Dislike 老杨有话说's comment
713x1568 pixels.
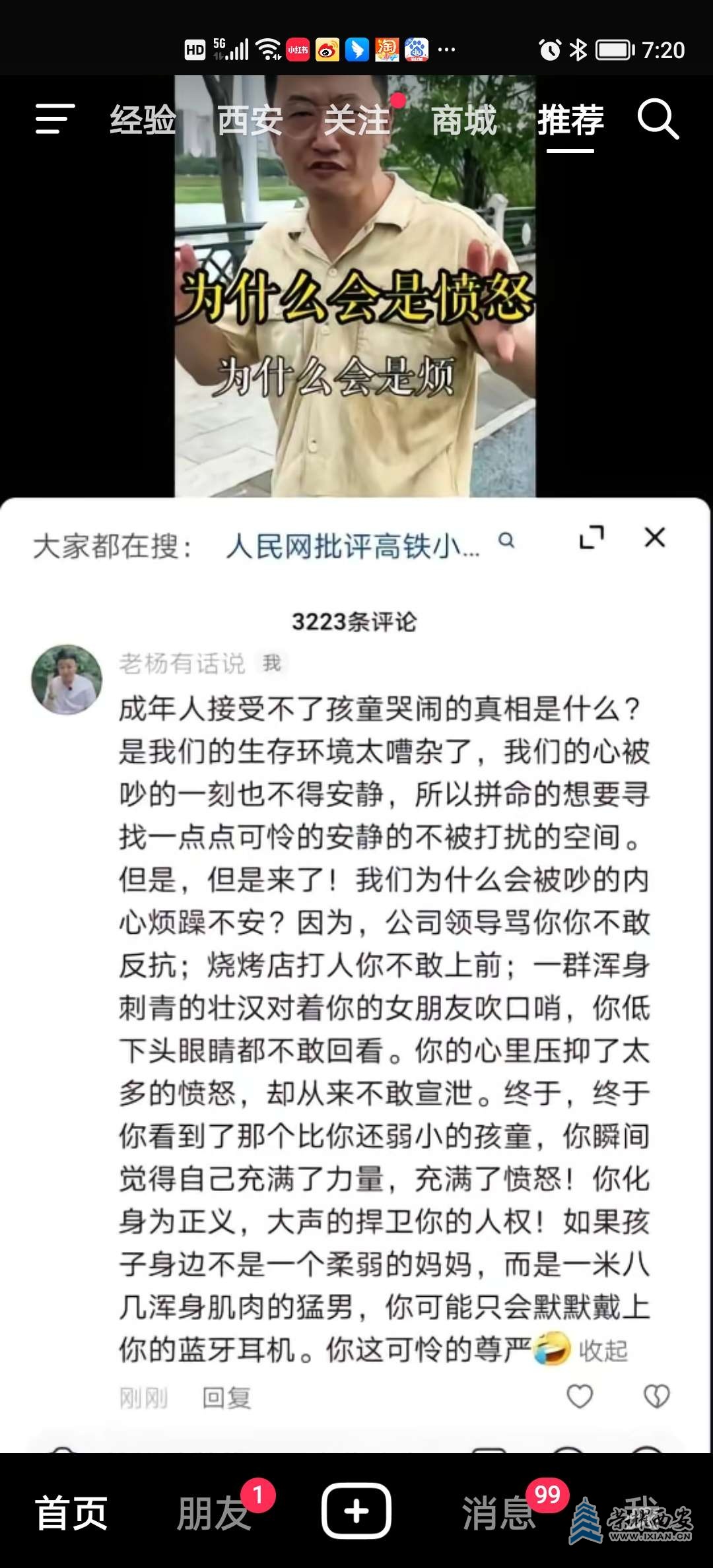pyautogui.click(x=656, y=1396)
